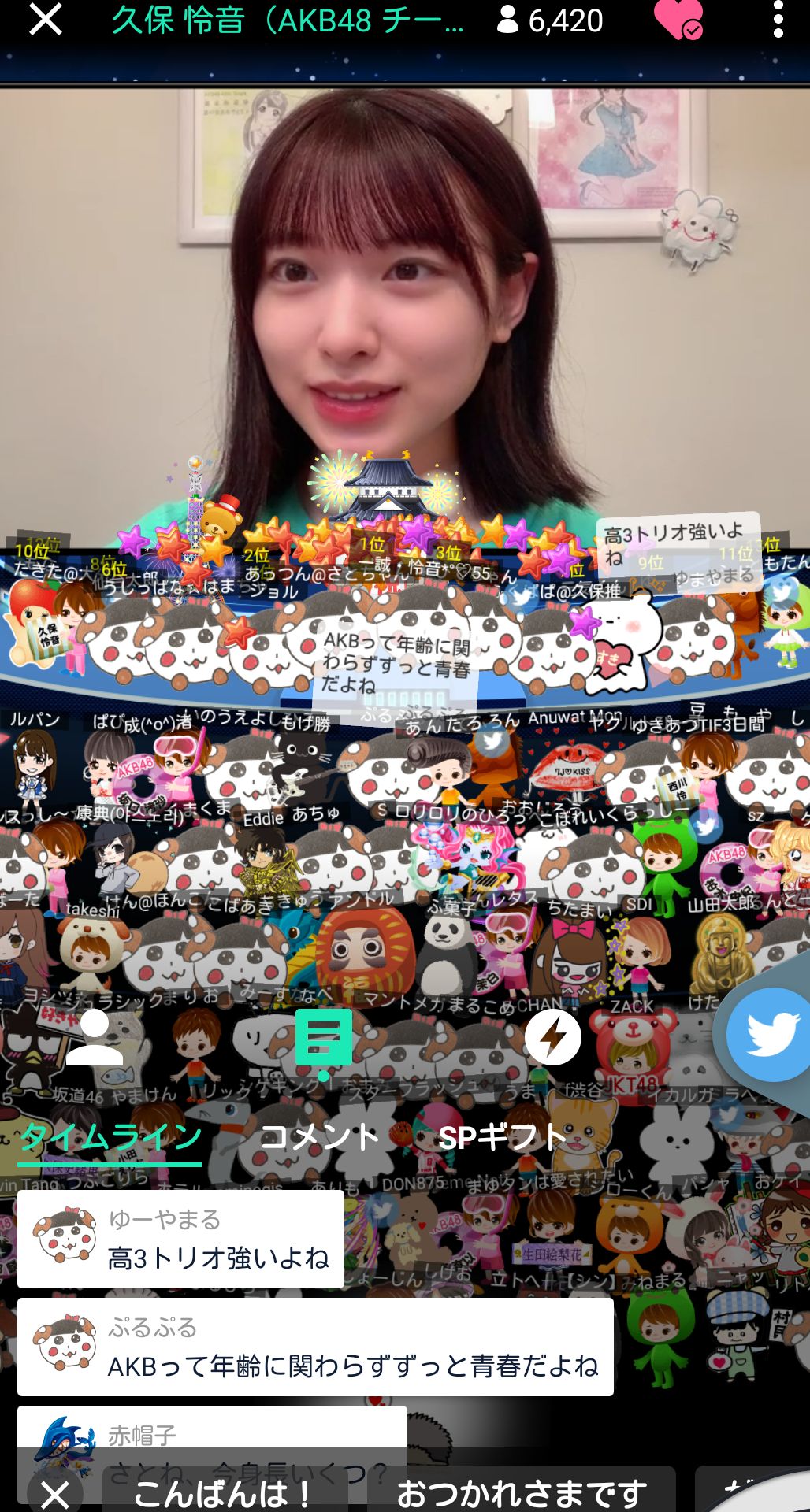Open ぷるぷる's timeline comment
Screen dimensions: 810x1512
pyautogui.click(x=315, y=1347)
